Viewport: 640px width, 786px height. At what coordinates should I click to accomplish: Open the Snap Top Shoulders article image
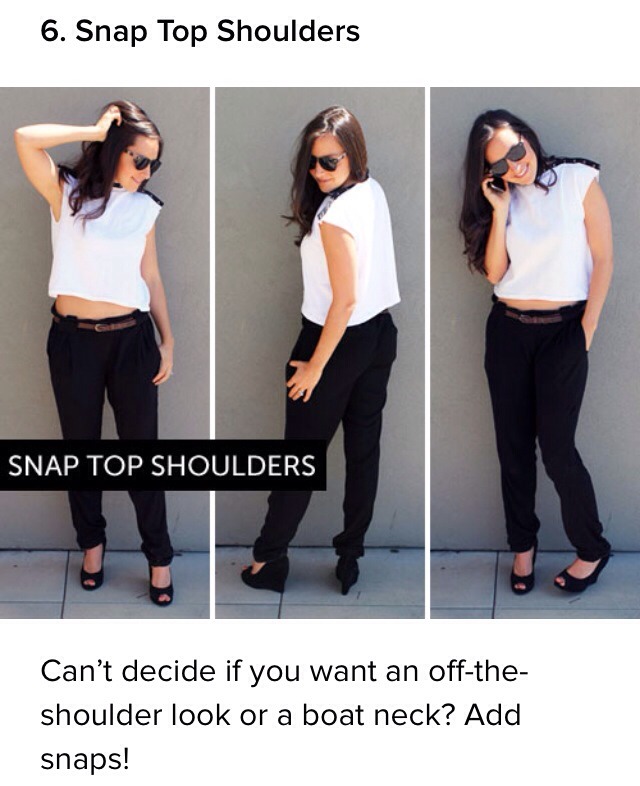pos(320,352)
